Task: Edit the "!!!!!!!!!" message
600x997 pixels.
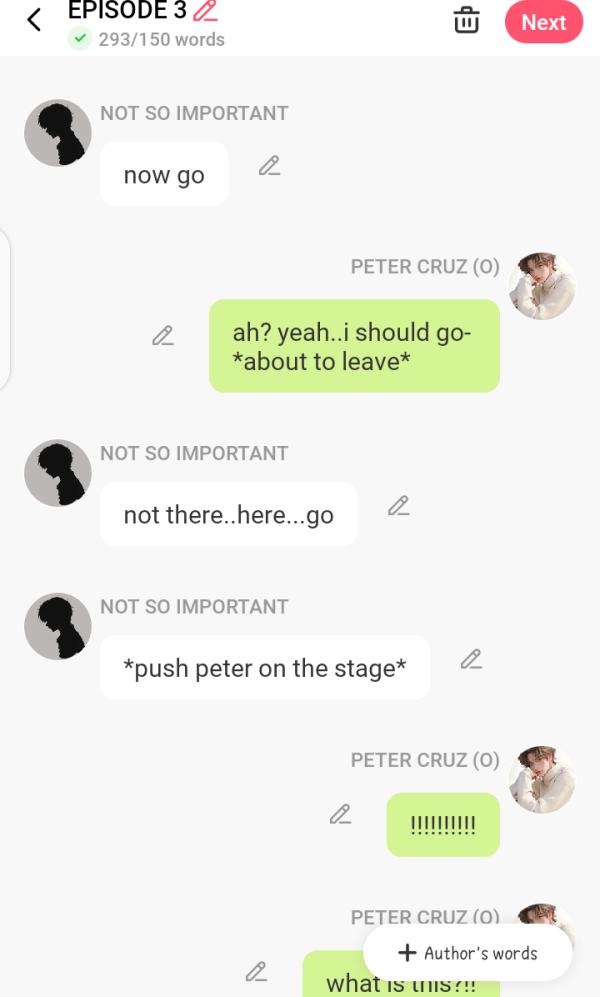Action: (x=341, y=814)
